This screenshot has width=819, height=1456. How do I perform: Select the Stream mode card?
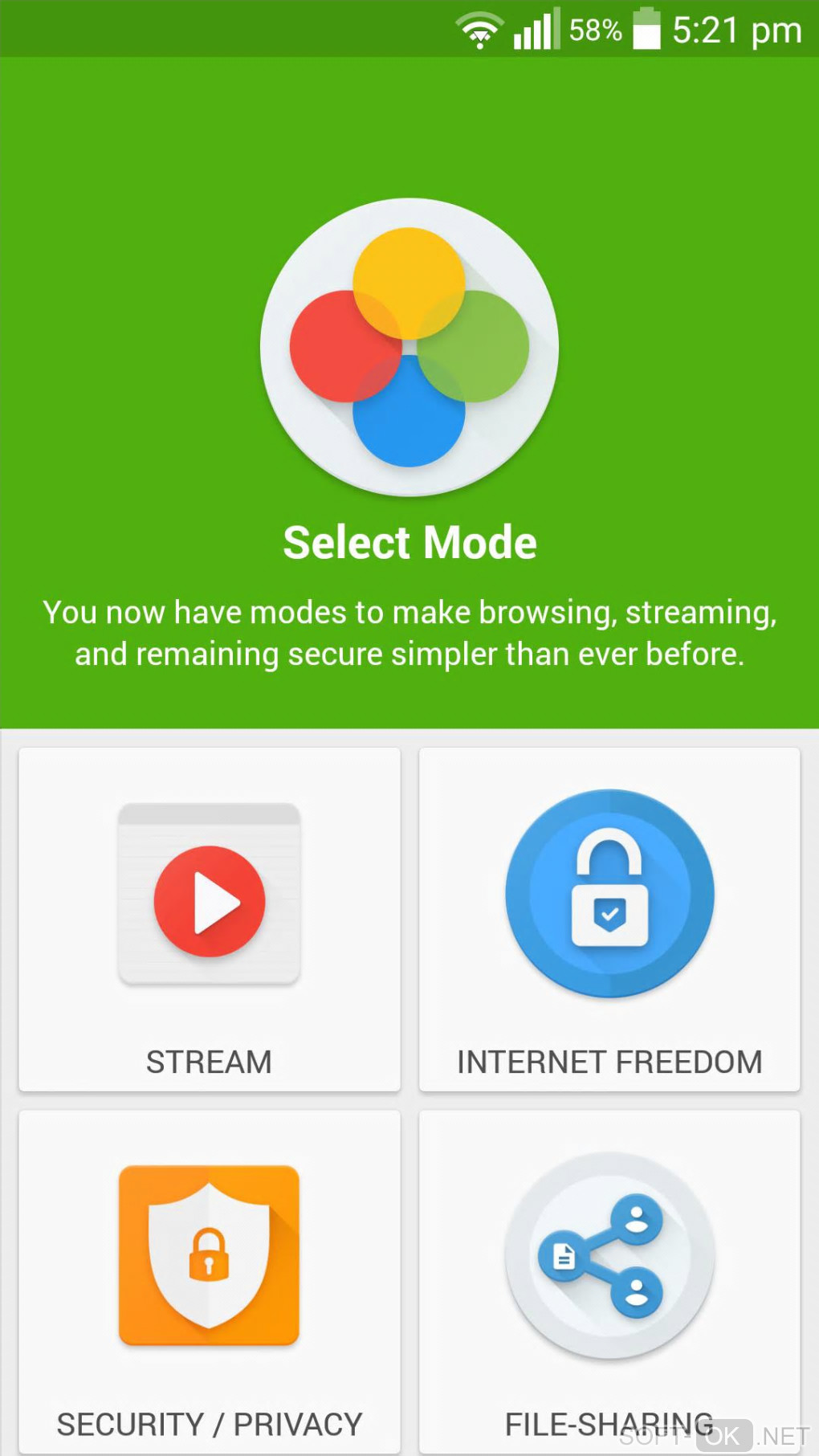tap(209, 920)
